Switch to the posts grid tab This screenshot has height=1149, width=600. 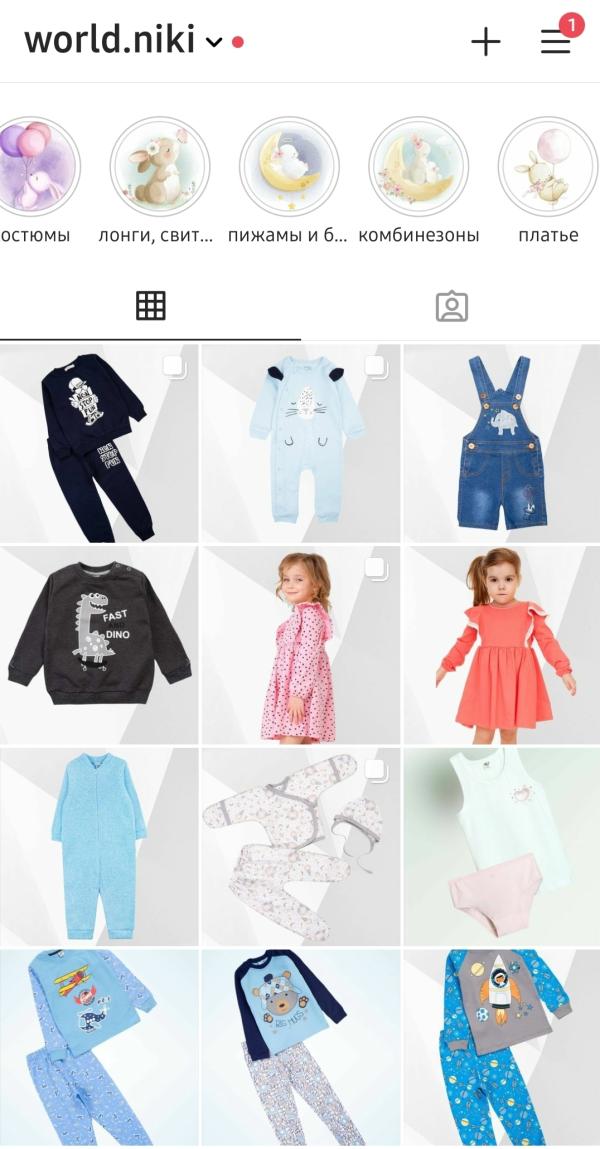(150, 306)
